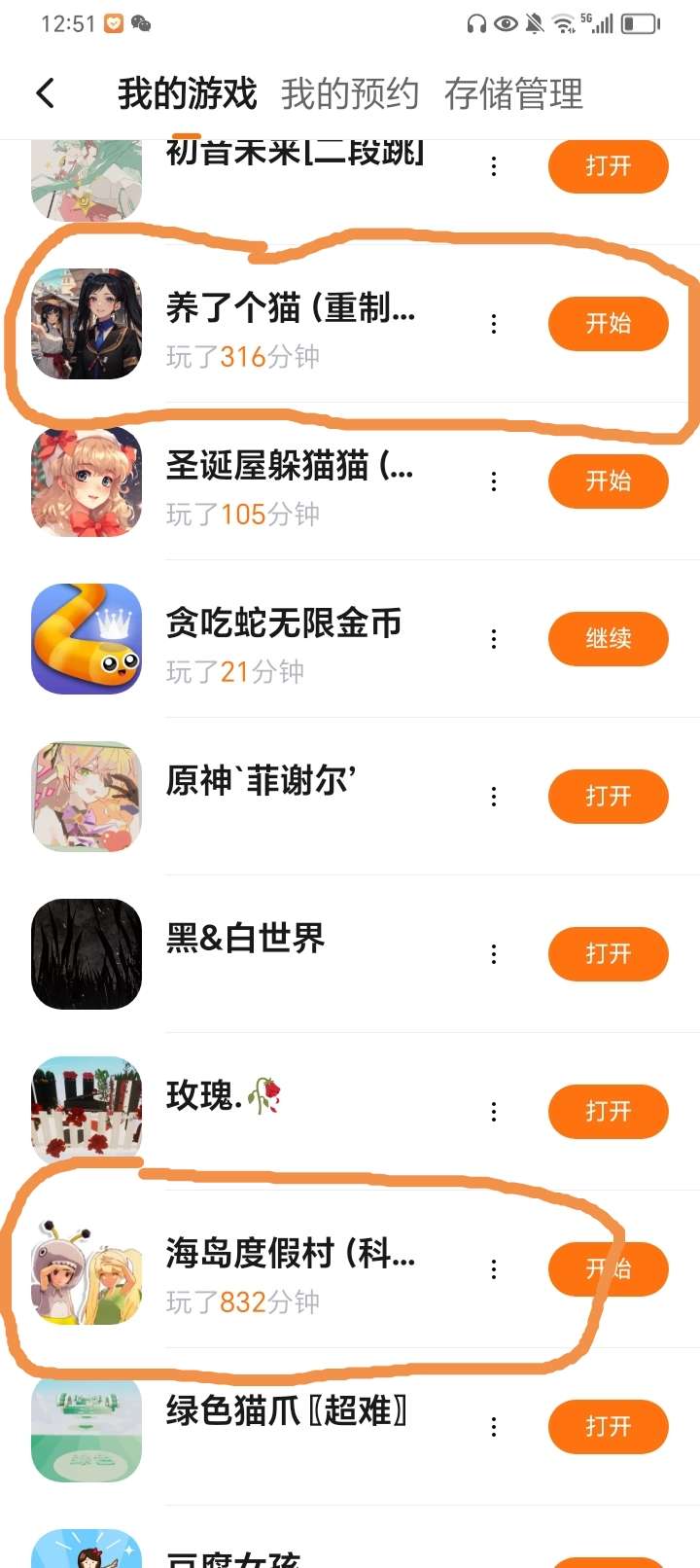
Task: Continue playing 贪吃蛇无限金币
Action: pos(608,639)
